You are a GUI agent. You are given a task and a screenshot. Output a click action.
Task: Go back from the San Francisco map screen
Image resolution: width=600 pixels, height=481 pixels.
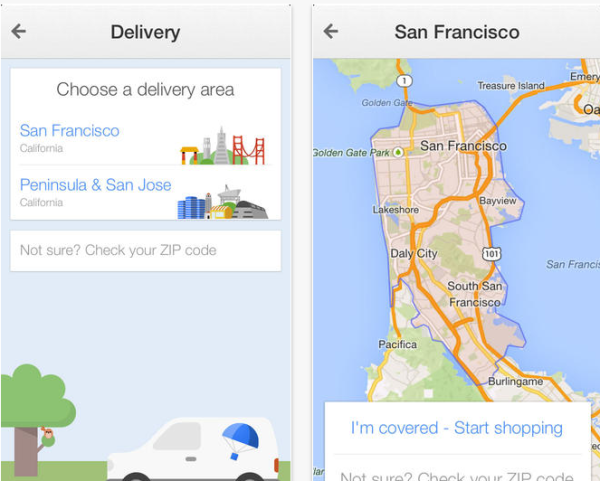click(331, 31)
